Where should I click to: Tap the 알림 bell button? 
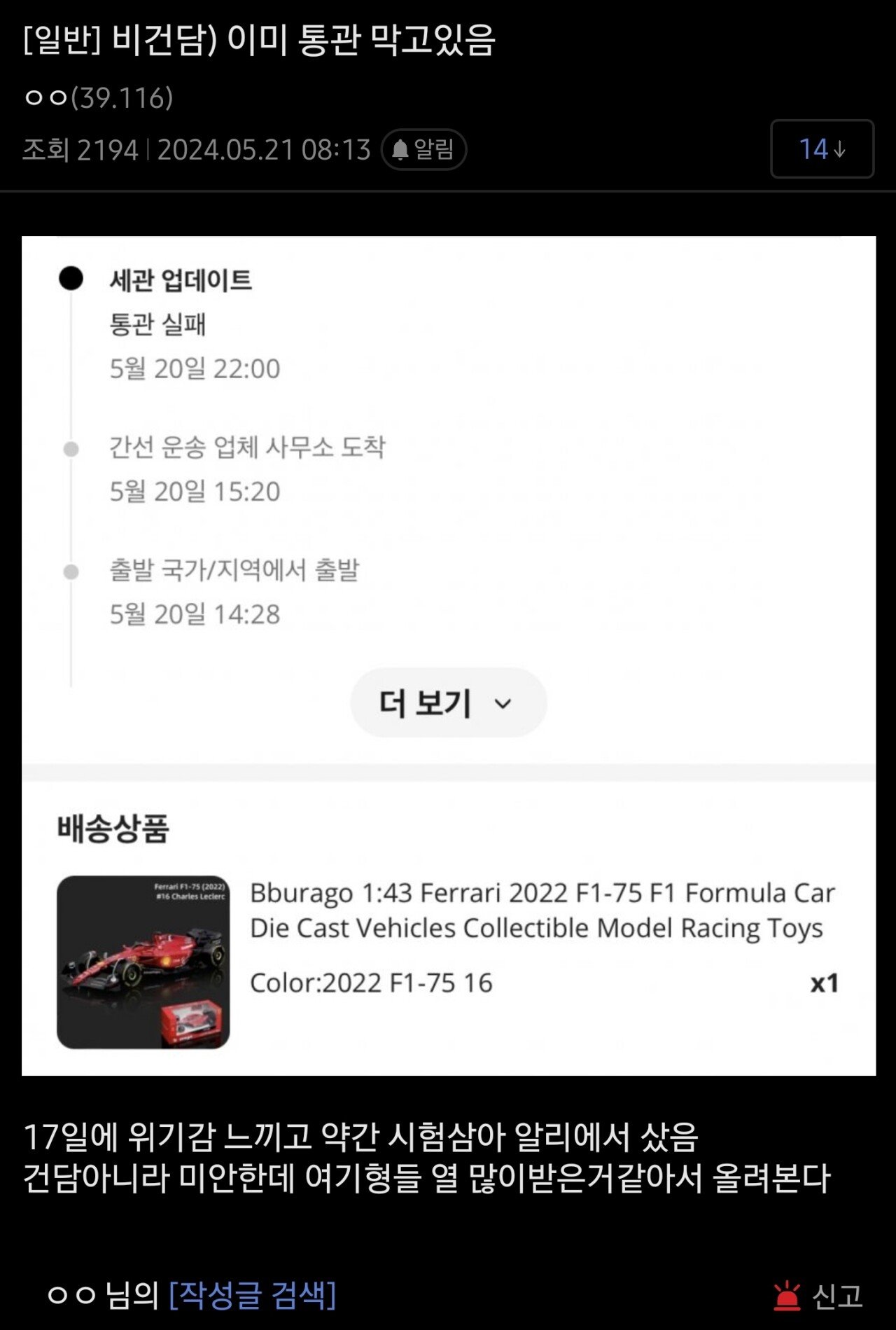423,149
